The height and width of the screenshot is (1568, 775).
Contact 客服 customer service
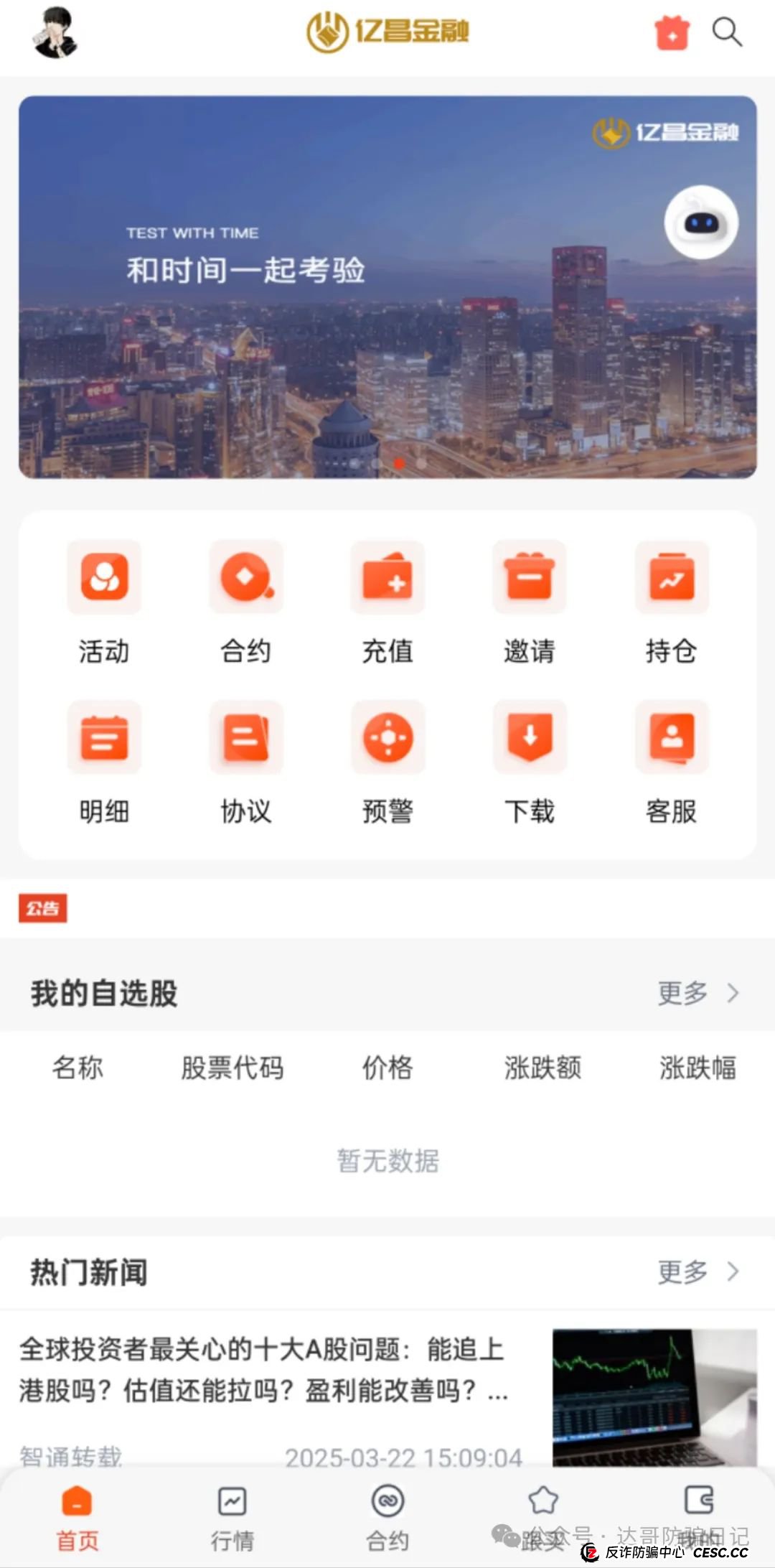click(x=671, y=765)
